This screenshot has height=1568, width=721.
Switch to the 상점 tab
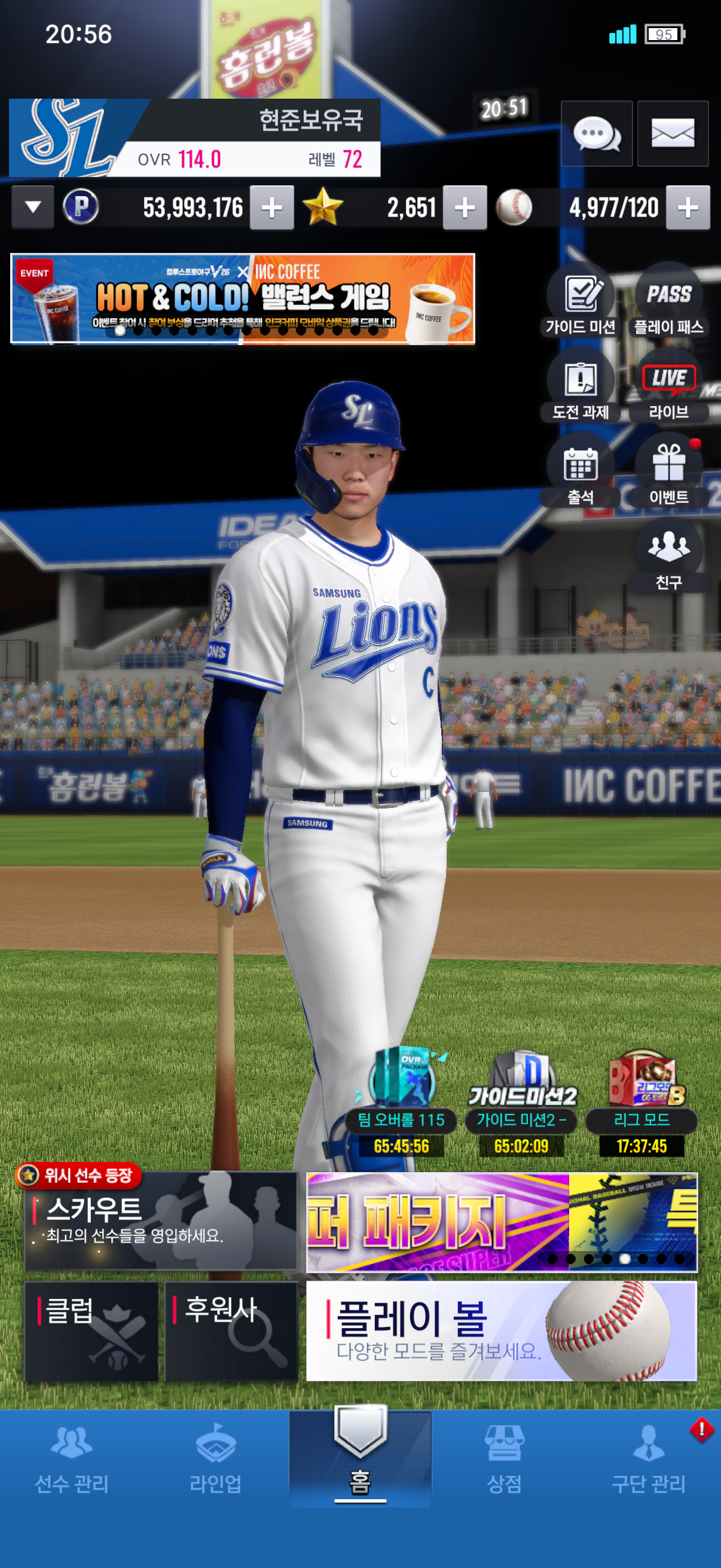click(504, 1459)
